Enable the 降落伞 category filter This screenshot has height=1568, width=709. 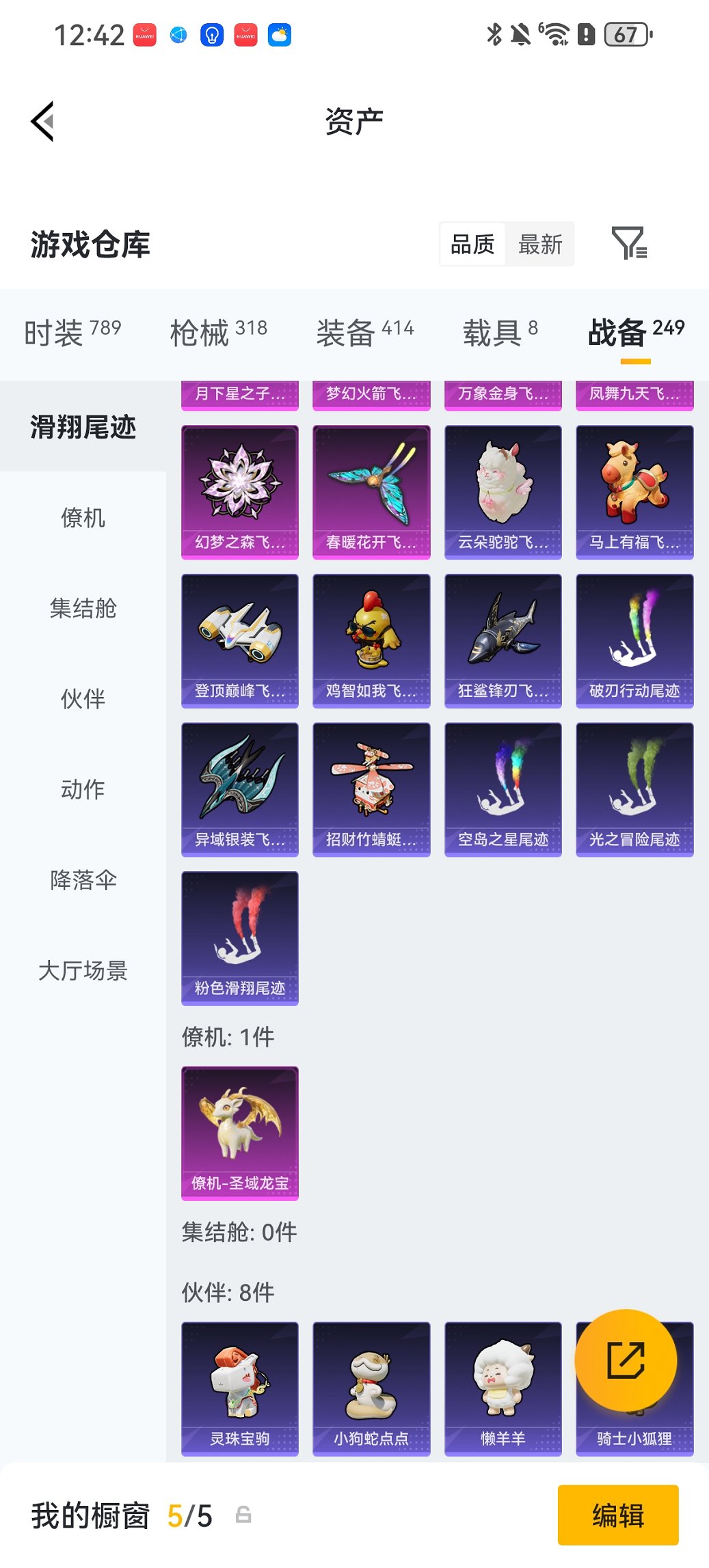click(83, 880)
